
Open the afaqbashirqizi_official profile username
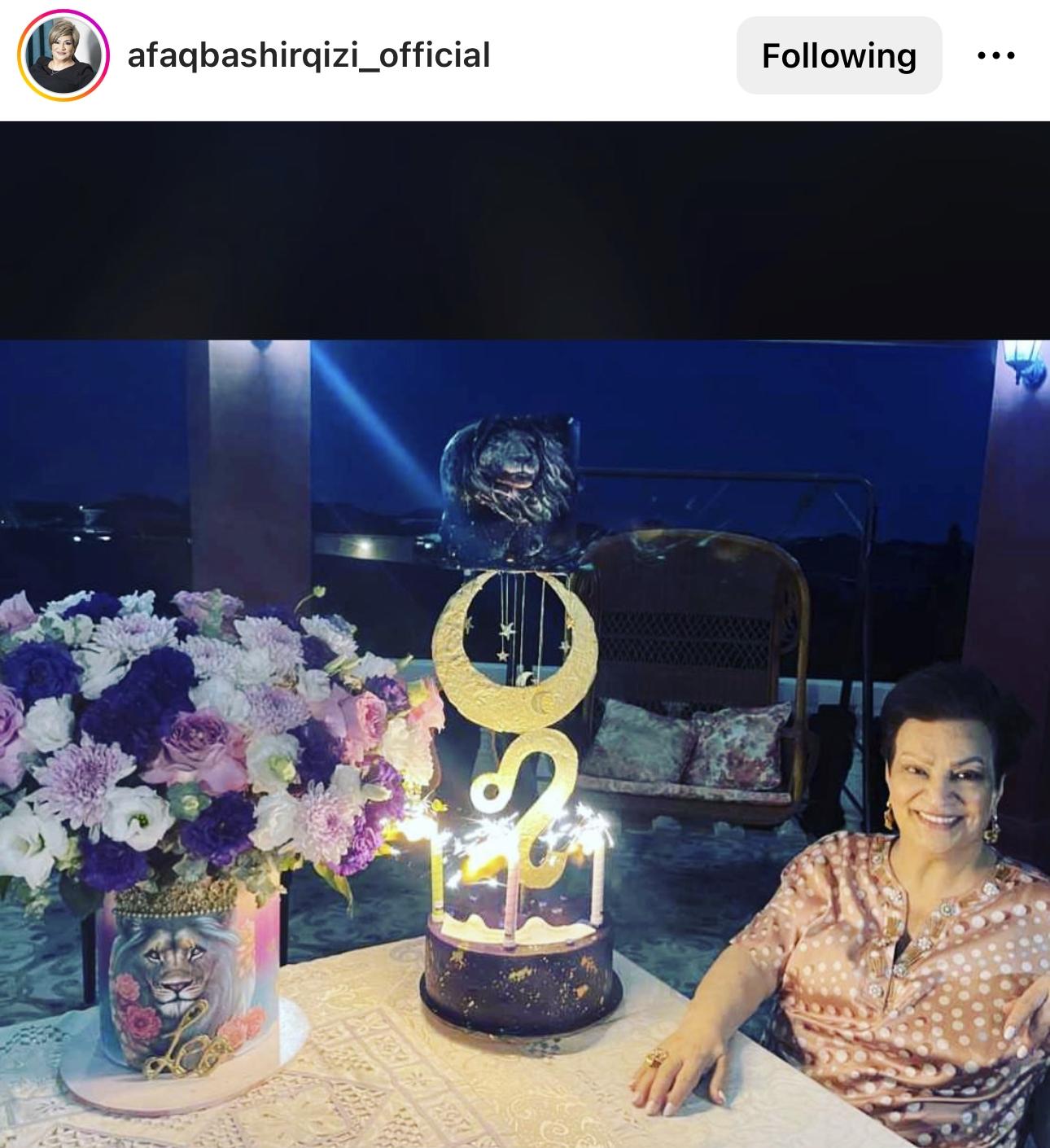[308, 55]
